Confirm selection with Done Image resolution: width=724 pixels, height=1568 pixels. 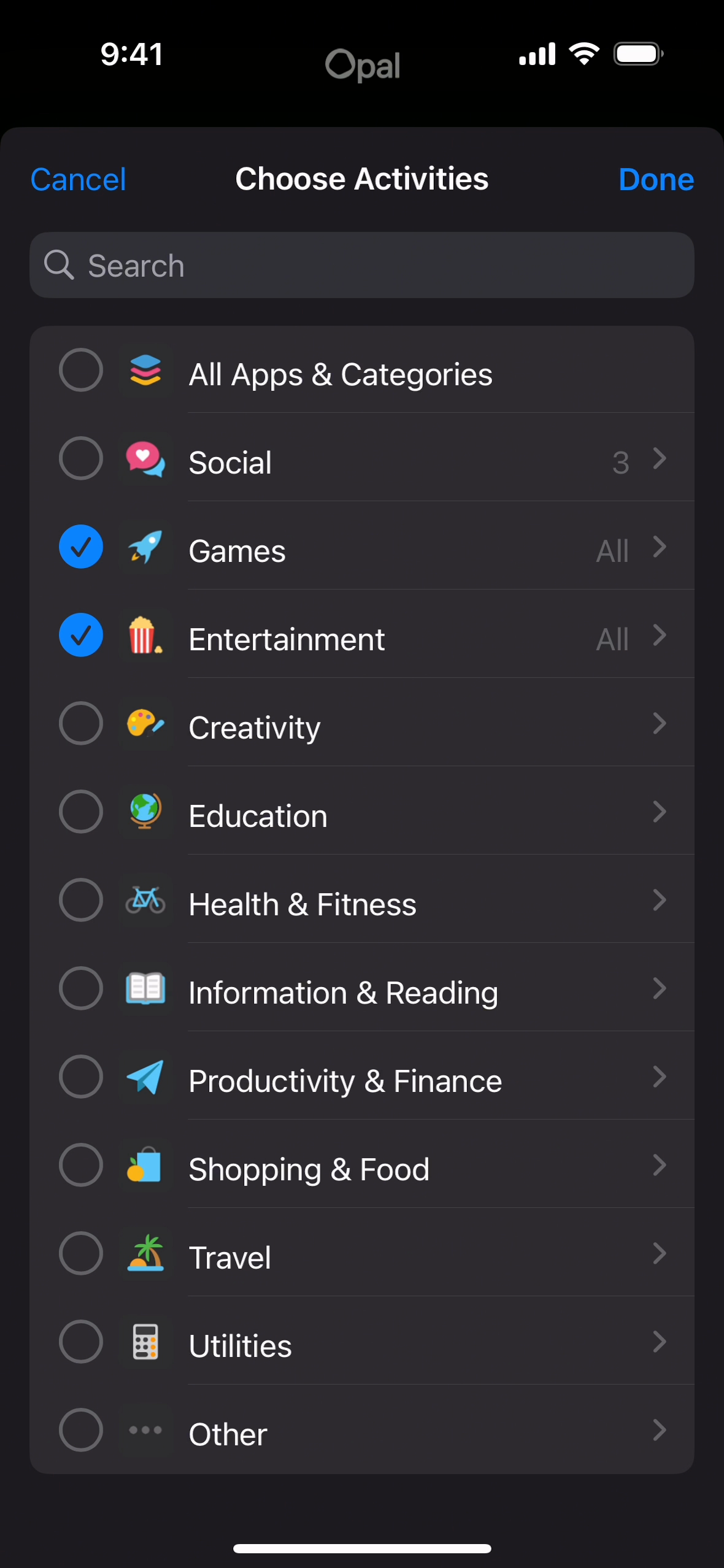pos(656,180)
